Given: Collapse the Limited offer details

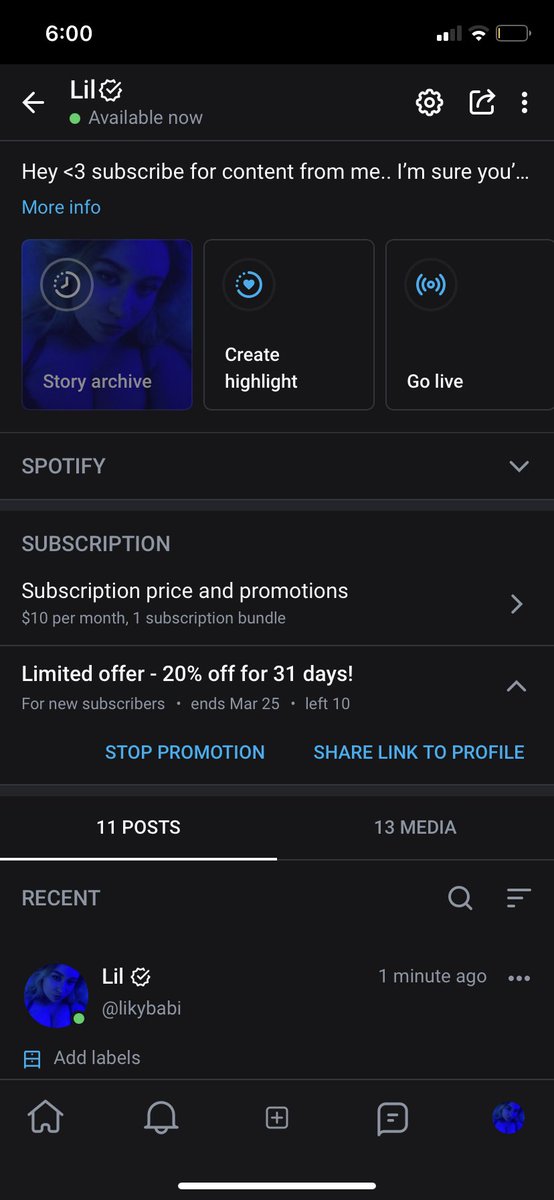Looking at the screenshot, I should (x=516, y=687).
